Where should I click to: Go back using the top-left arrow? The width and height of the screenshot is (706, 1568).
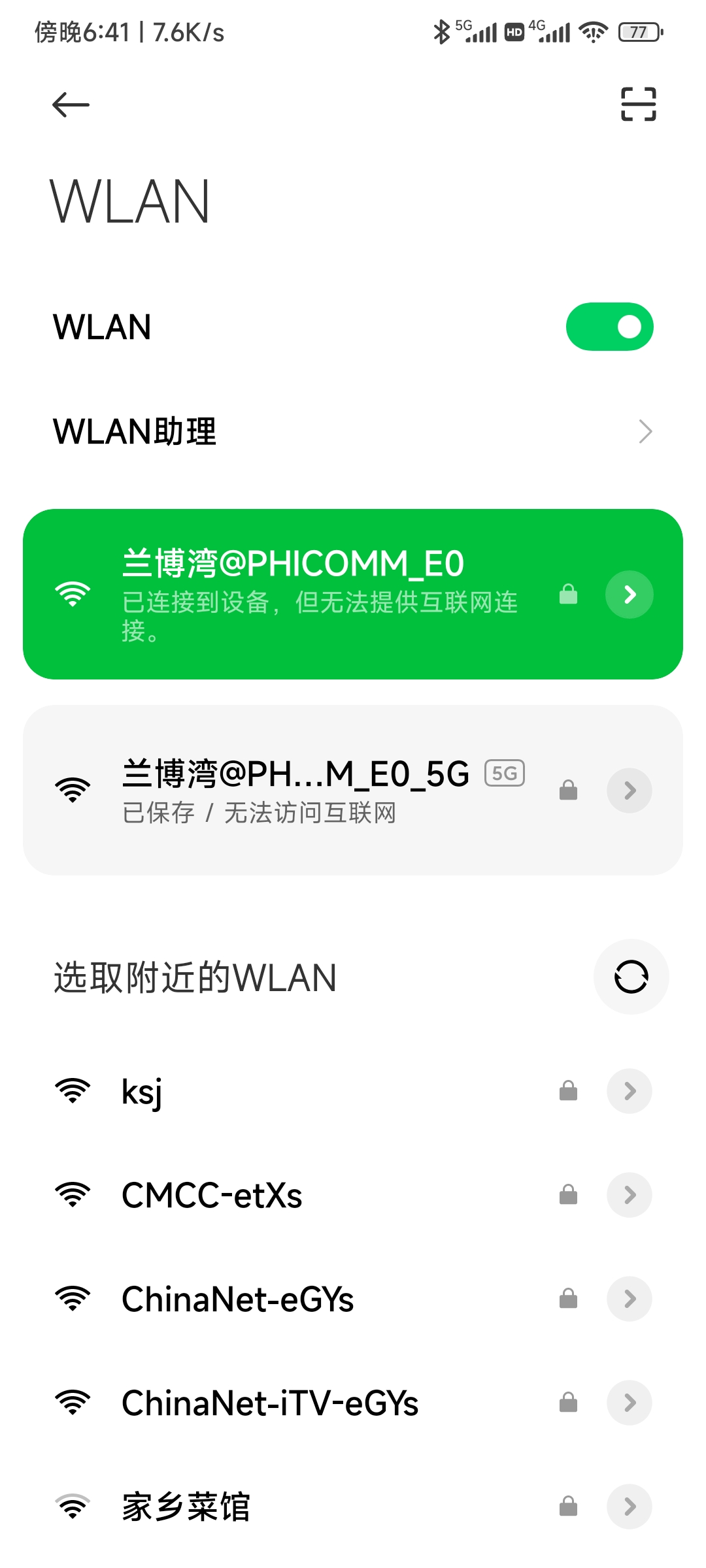(71, 105)
